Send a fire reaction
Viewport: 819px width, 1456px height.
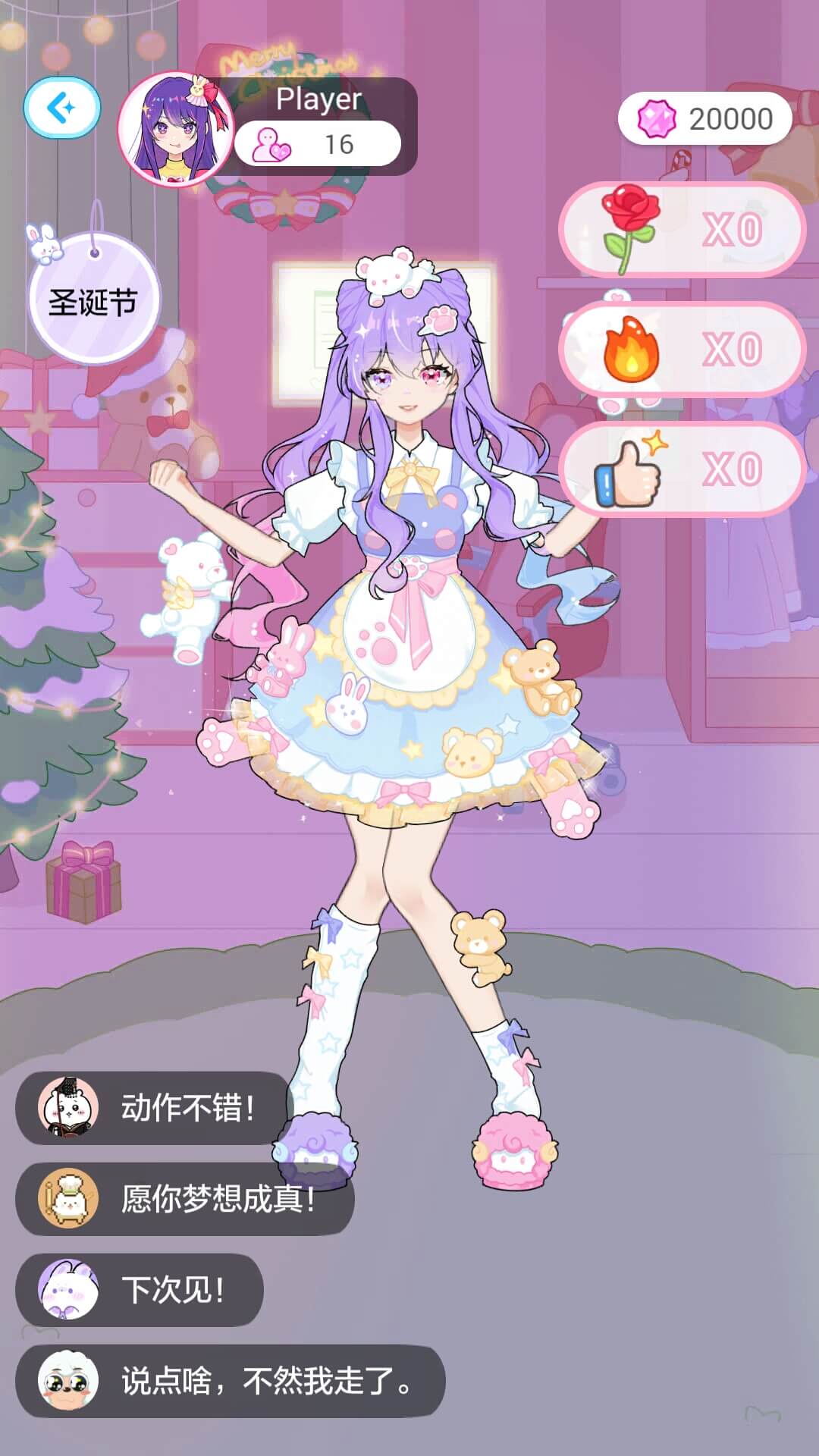pyautogui.click(x=681, y=349)
